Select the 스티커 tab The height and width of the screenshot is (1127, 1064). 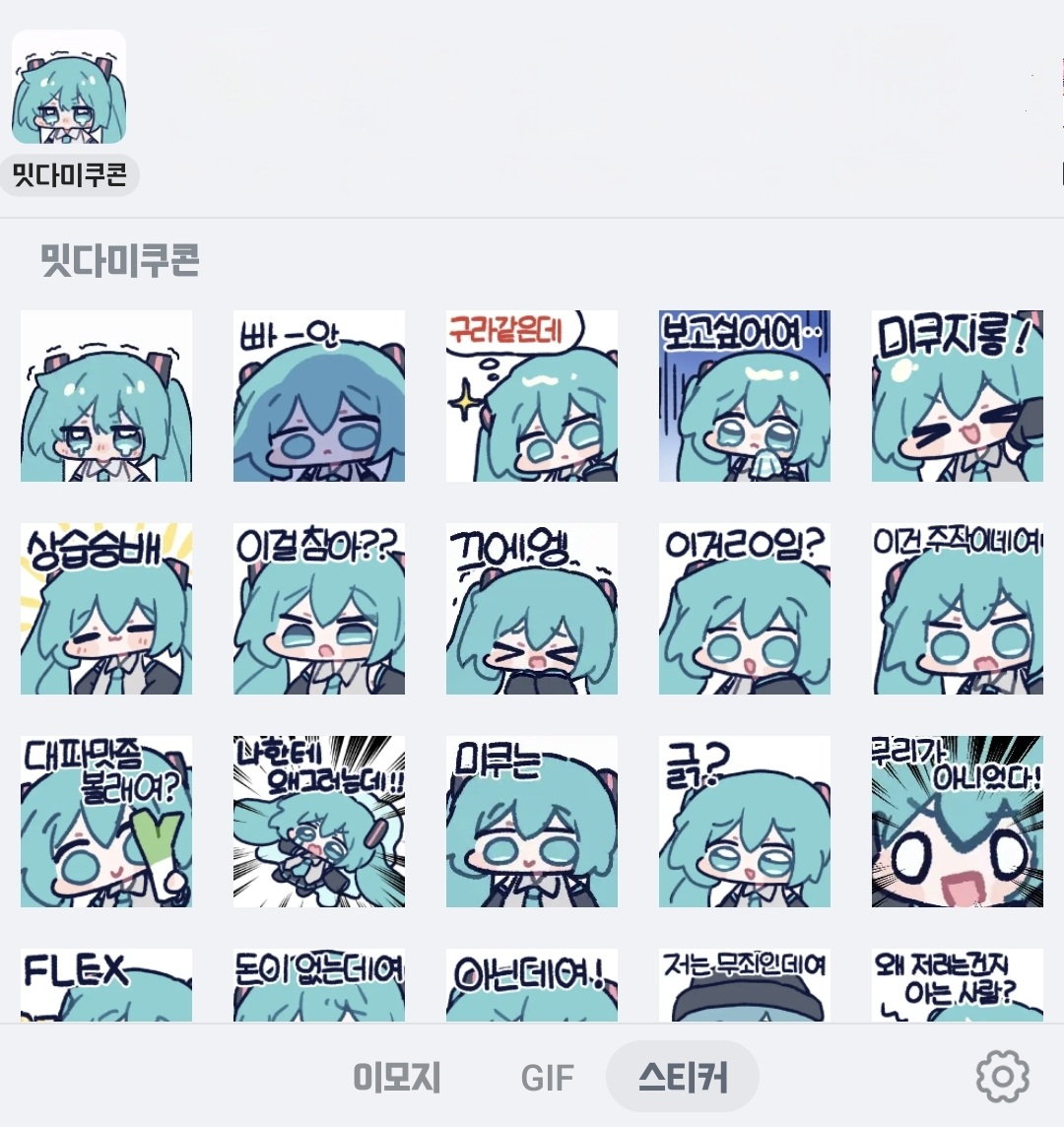(683, 1078)
